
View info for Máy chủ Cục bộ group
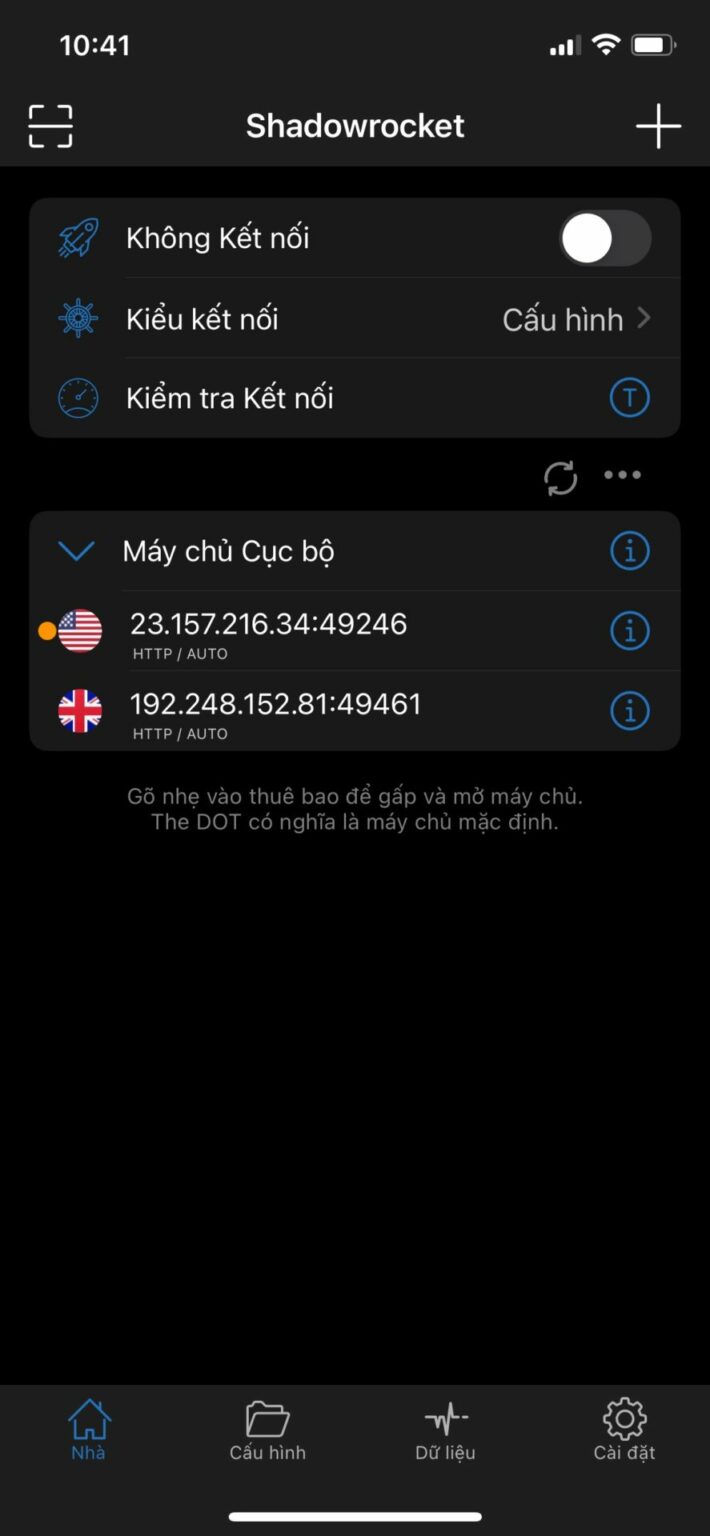tap(629, 551)
